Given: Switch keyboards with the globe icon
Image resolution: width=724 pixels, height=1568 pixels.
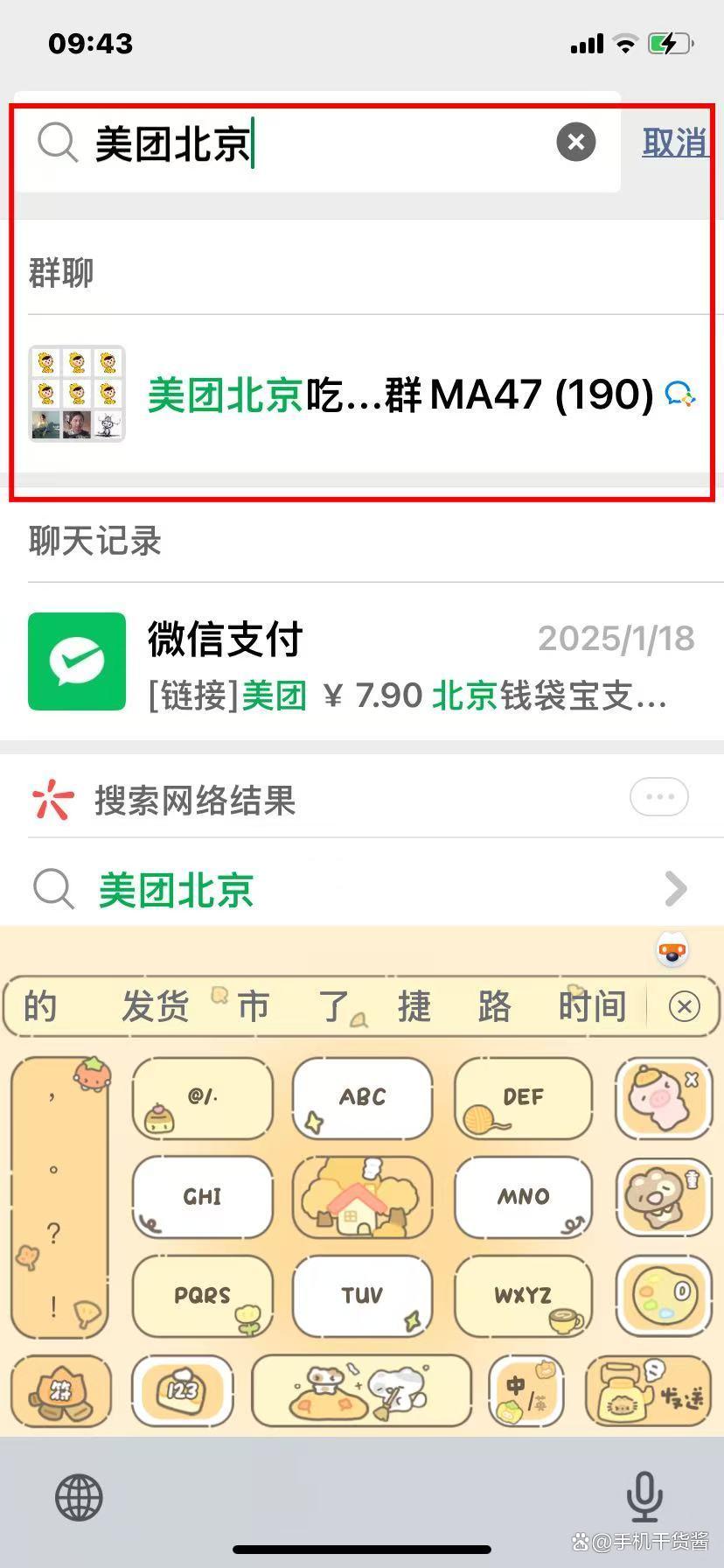Looking at the screenshot, I should 80,1498.
